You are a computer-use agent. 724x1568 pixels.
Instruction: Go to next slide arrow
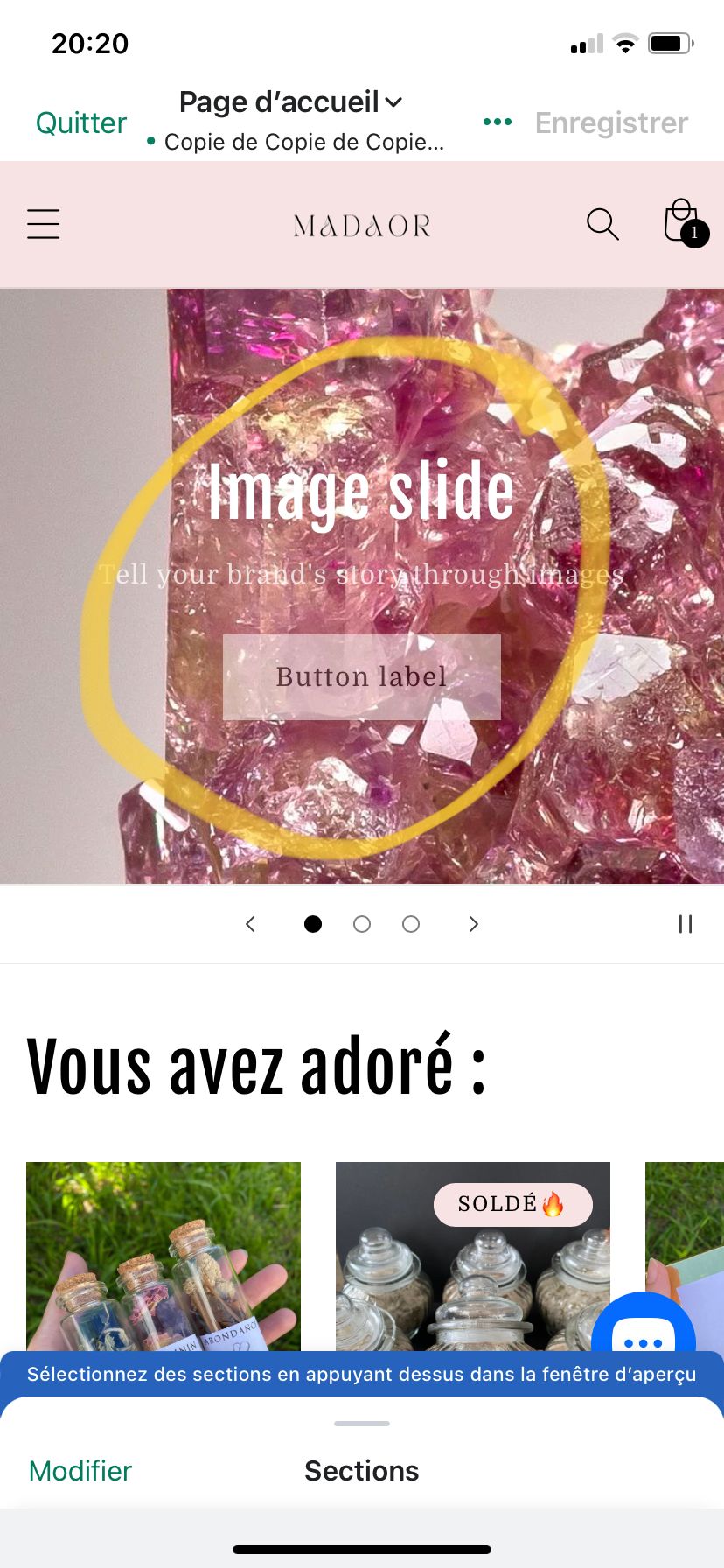coord(474,924)
